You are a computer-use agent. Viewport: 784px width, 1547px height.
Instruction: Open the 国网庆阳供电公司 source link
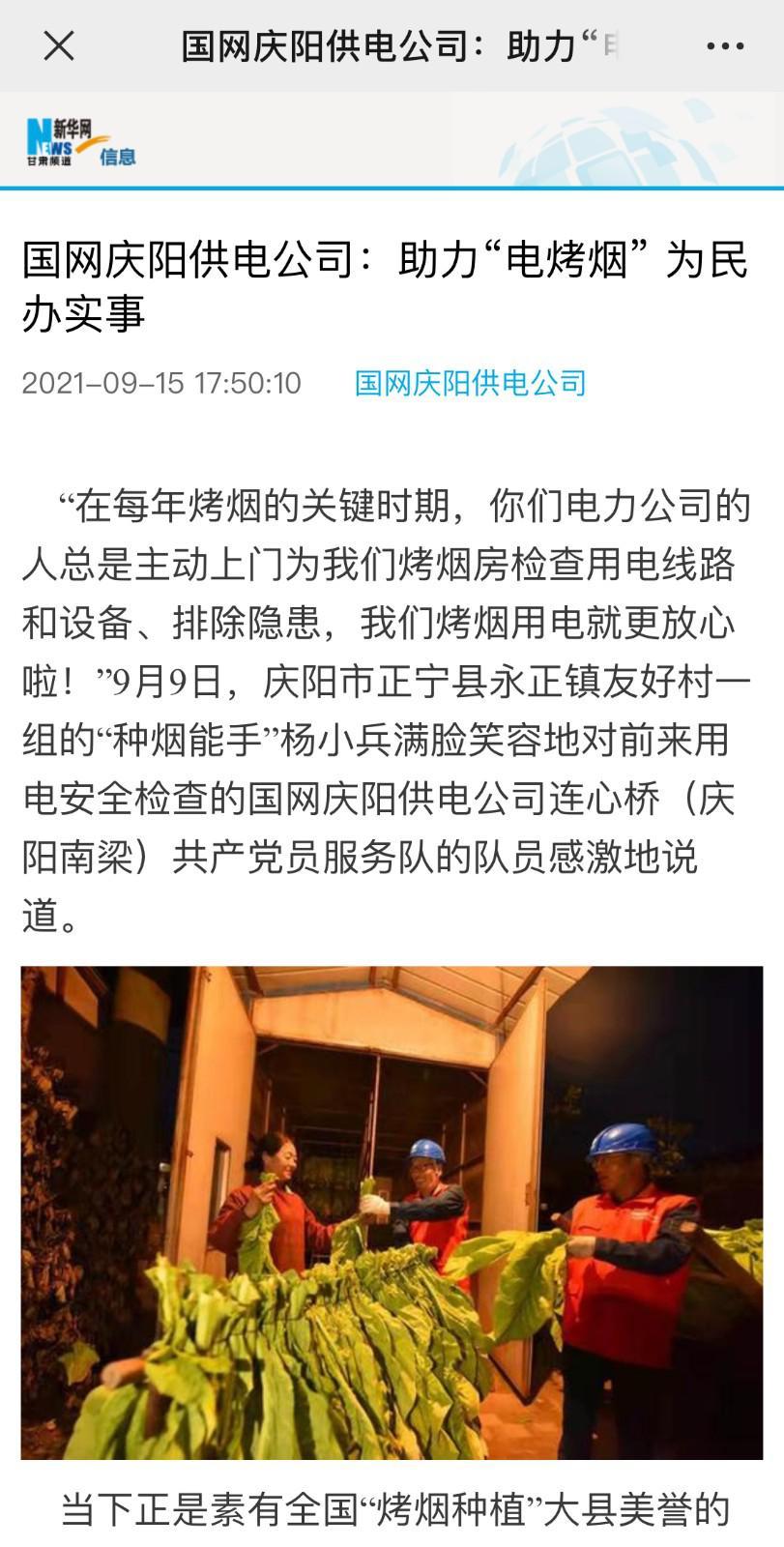[x=470, y=383]
